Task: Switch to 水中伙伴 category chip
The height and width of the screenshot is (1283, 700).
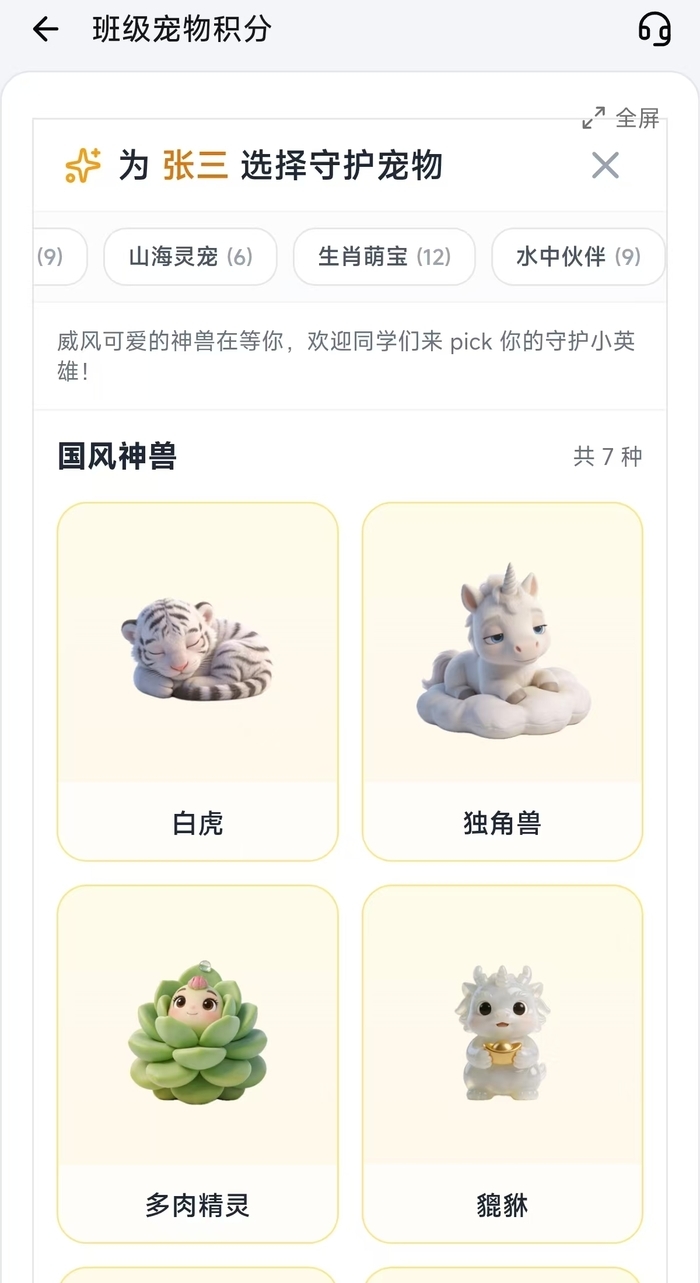Action: (577, 257)
